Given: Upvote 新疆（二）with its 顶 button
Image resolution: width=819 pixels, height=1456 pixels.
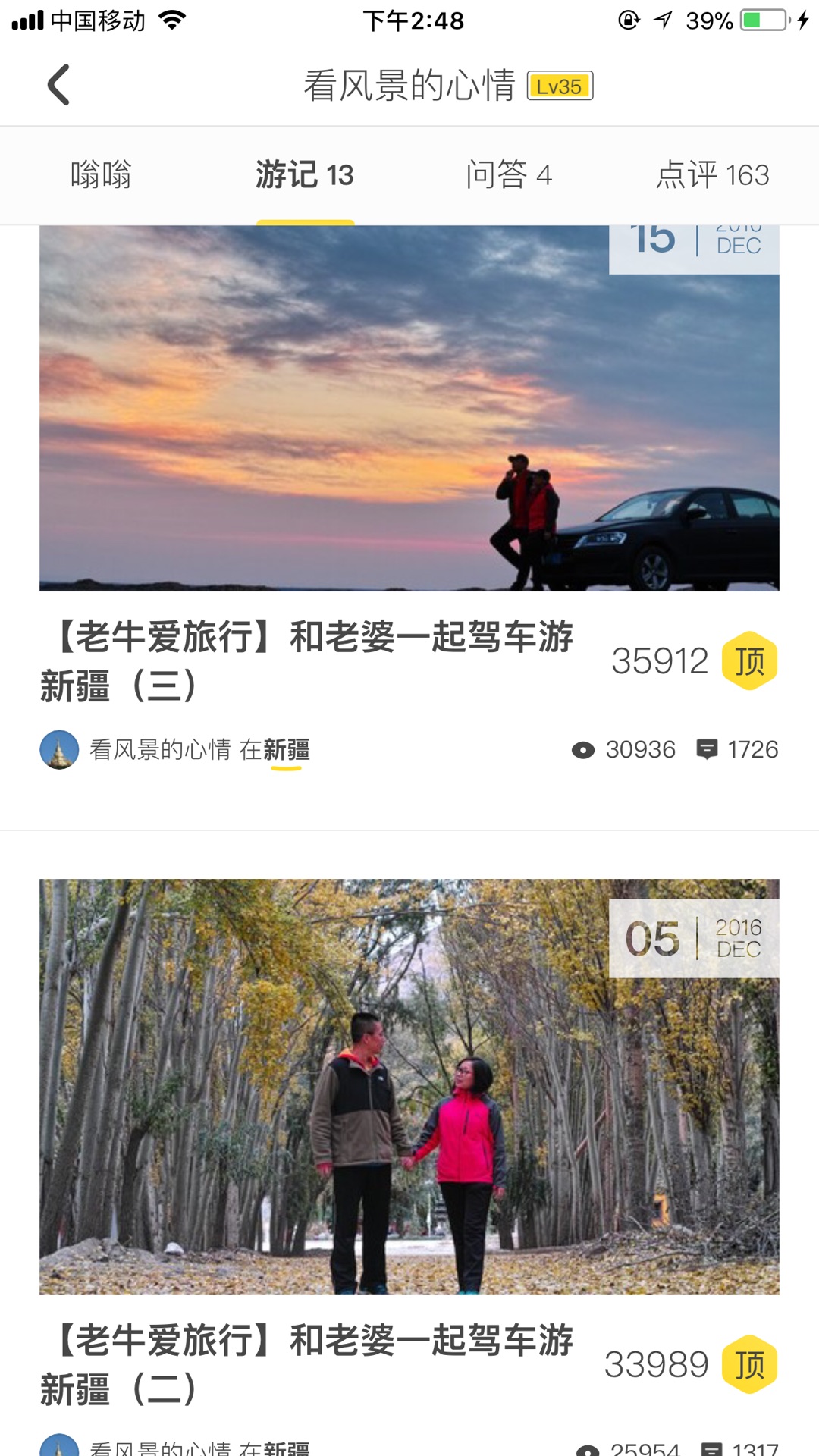Looking at the screenshot, I should [x=749, y=1365].
